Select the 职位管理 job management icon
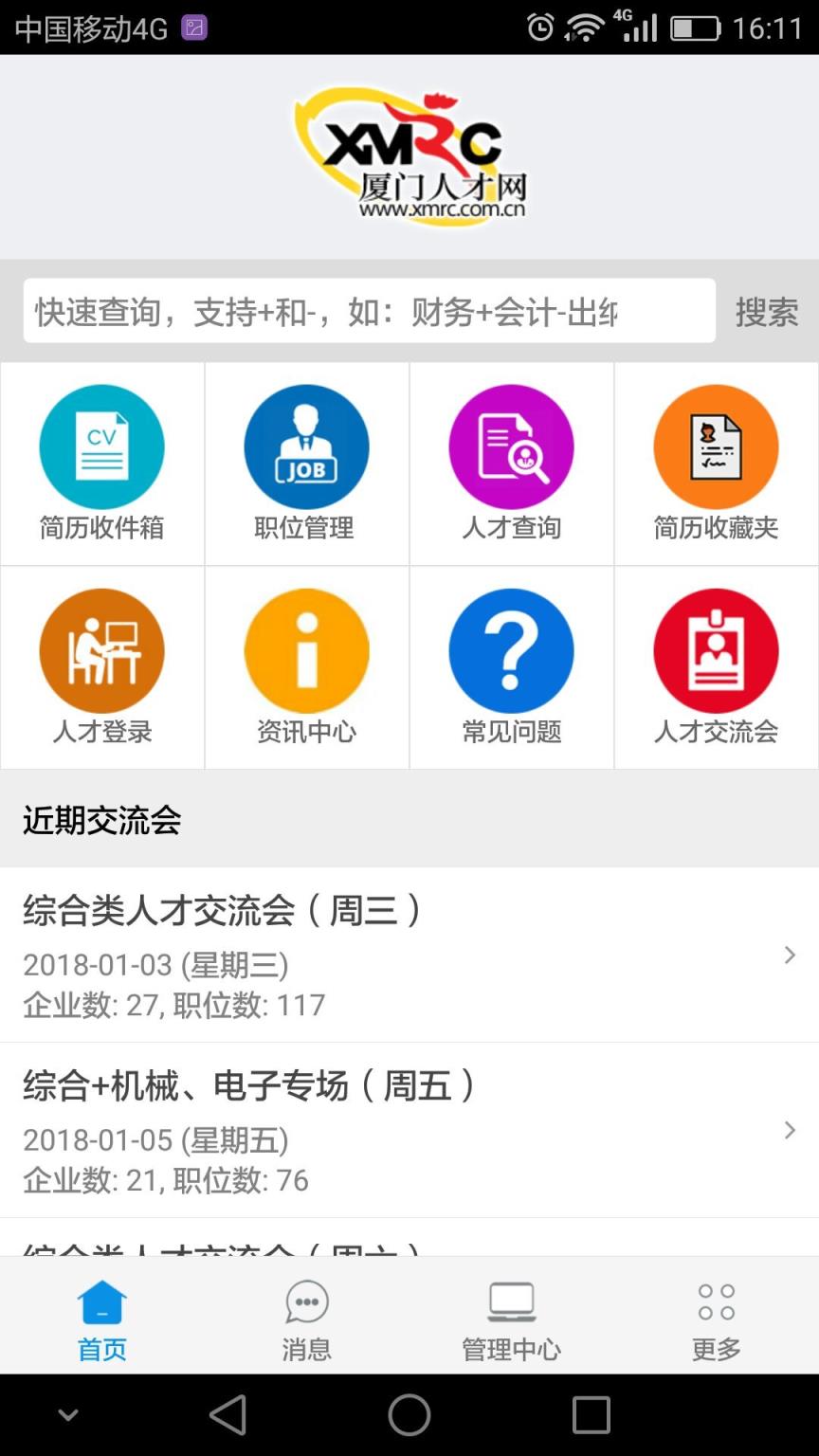819x1456 pixels. pyautogui.click(x=306, y=446)
